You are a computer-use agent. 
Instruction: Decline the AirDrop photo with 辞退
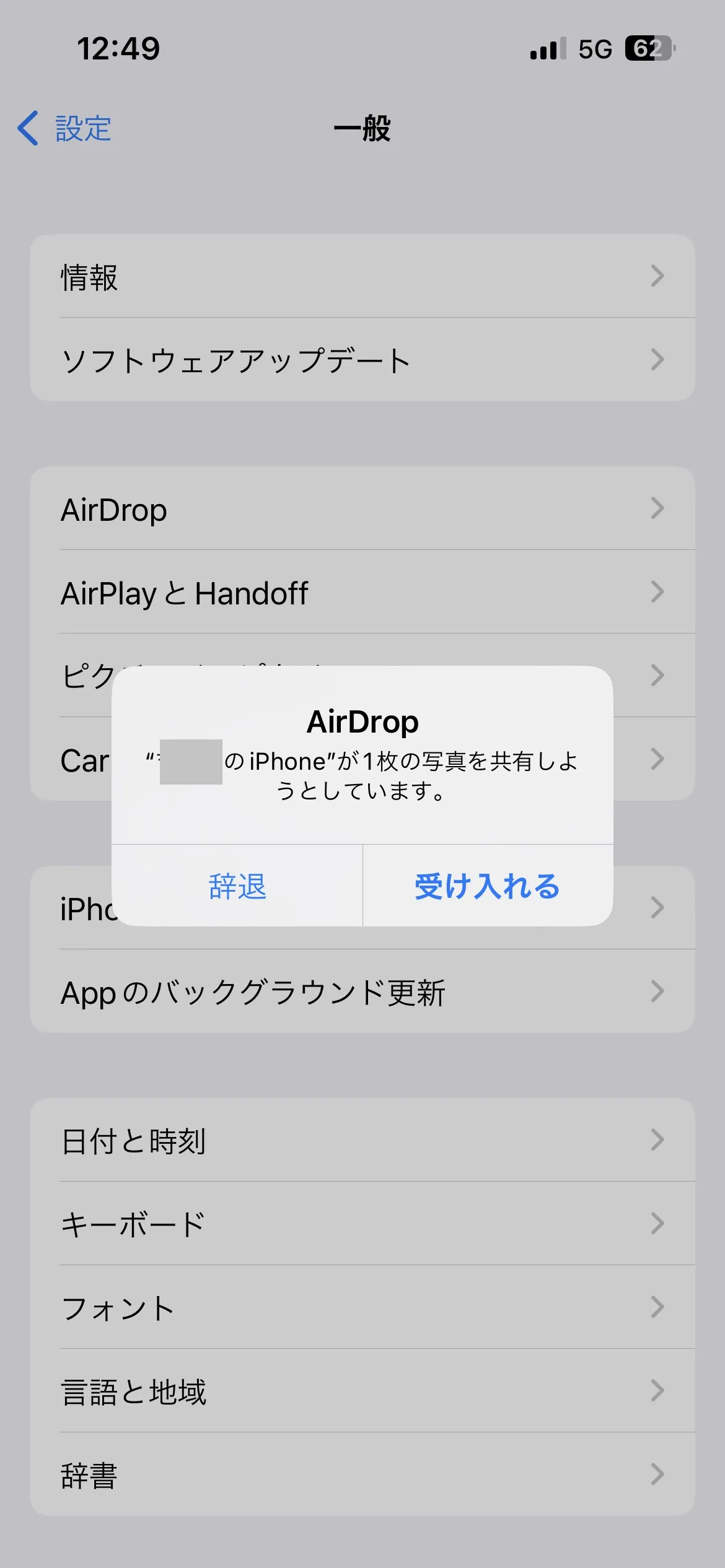click(x=237, y=886)
